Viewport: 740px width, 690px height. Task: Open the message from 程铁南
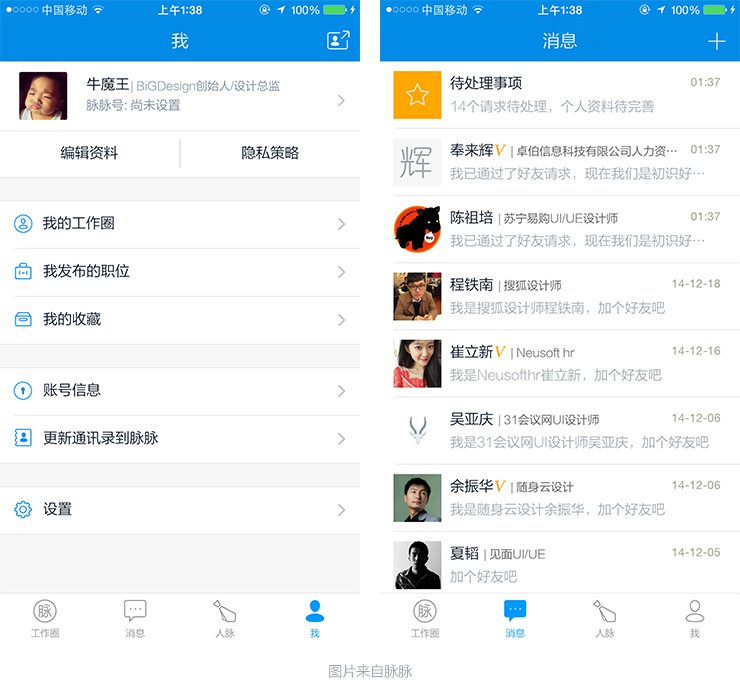click(560, 296)
